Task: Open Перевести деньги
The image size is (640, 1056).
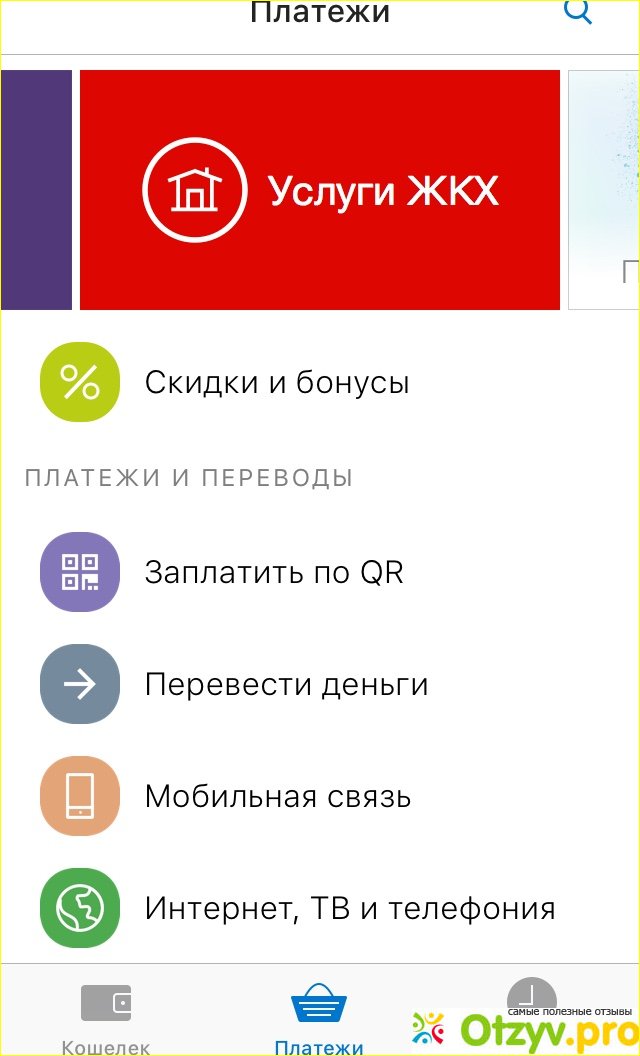Action: click(x=285, y=684)
